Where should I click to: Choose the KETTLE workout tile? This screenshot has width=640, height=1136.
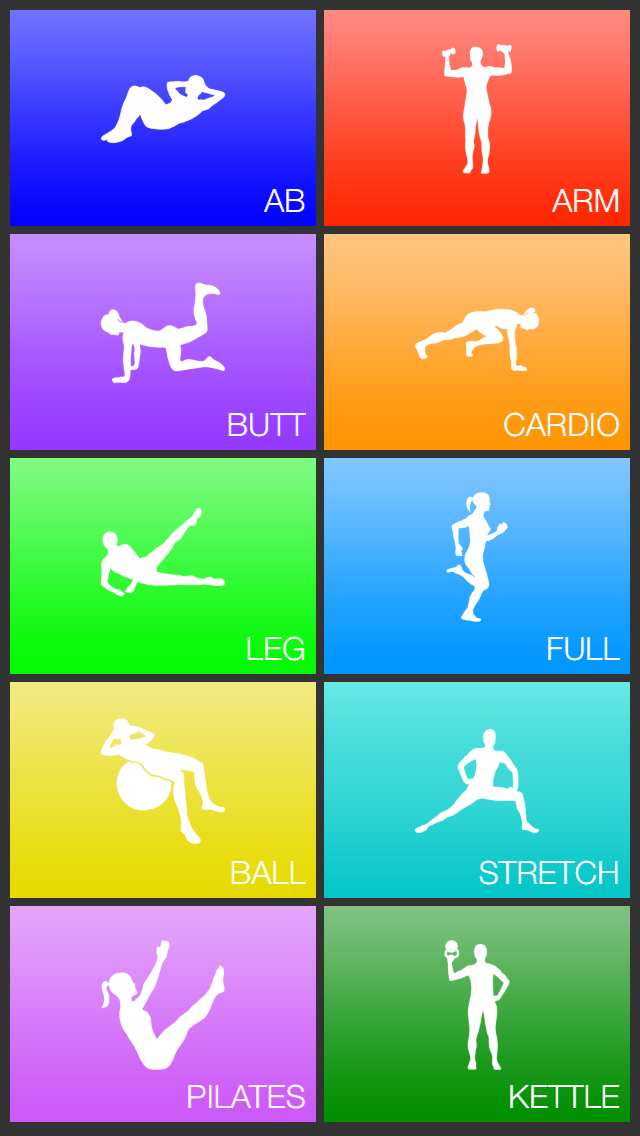coord(477,1014)
